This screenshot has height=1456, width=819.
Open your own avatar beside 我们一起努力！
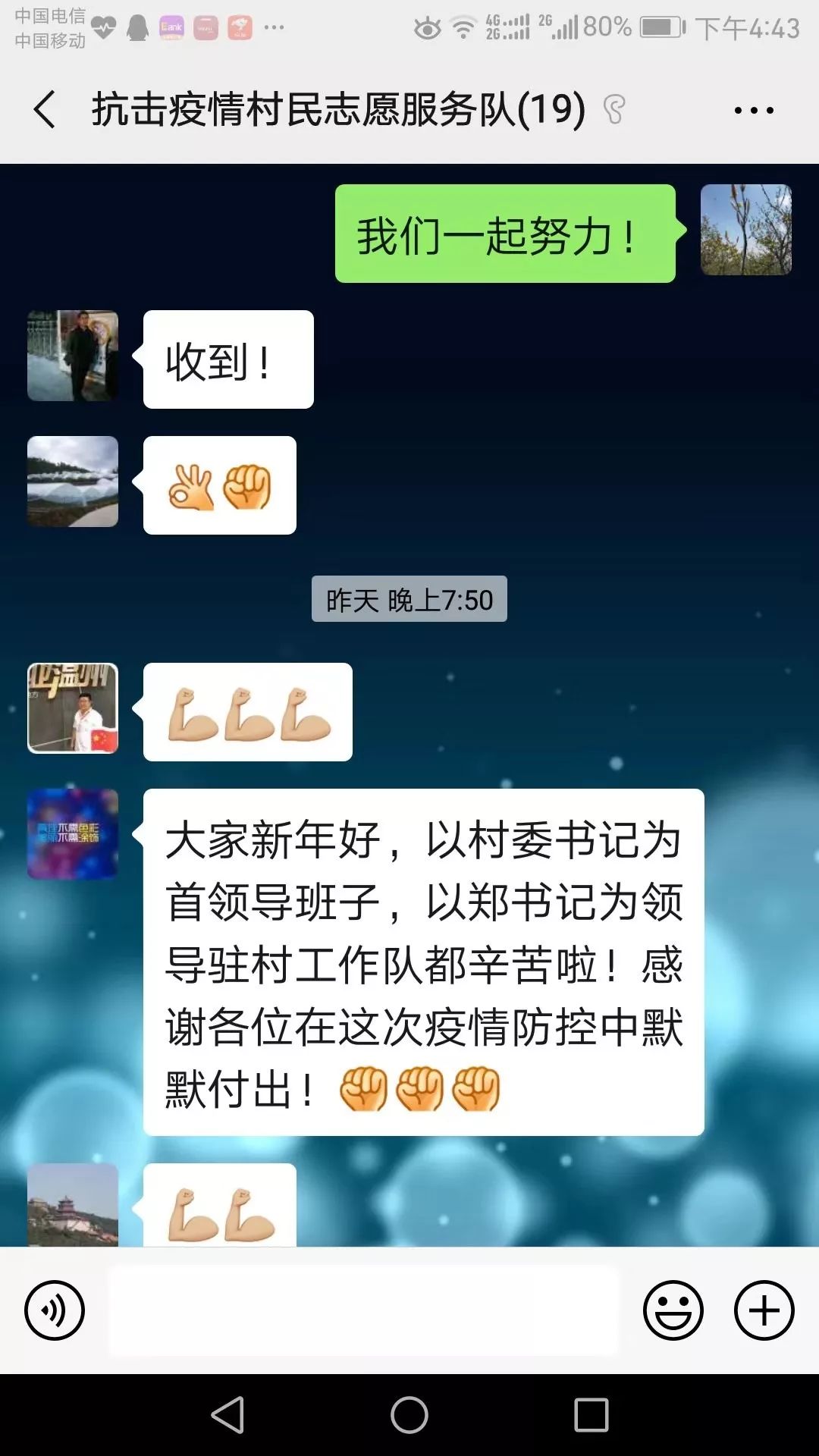tap(745, 230)
